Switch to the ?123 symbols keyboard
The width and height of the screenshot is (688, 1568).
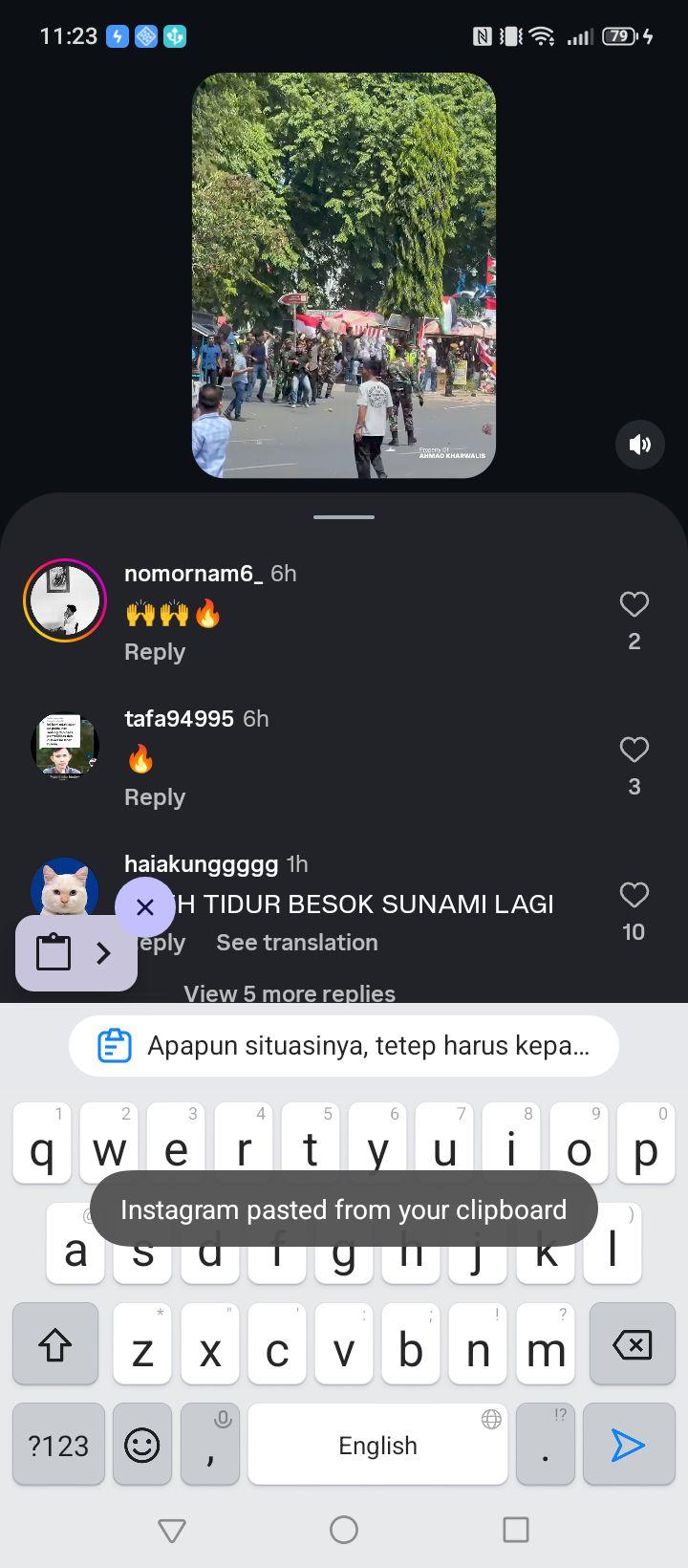(58, 1445)
